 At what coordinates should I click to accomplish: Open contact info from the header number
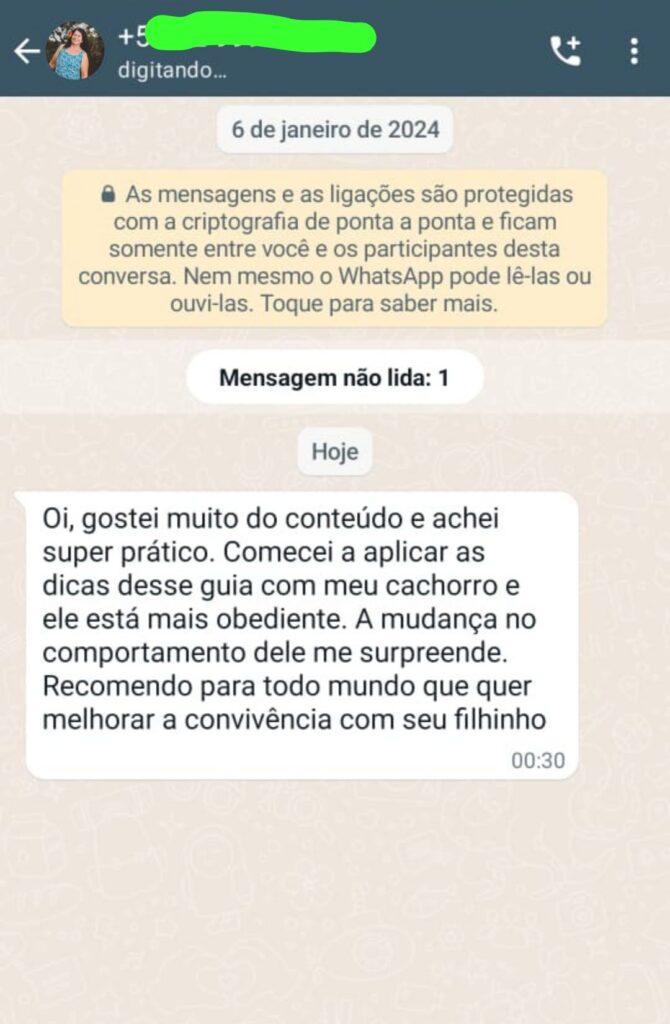click(245, 40)
